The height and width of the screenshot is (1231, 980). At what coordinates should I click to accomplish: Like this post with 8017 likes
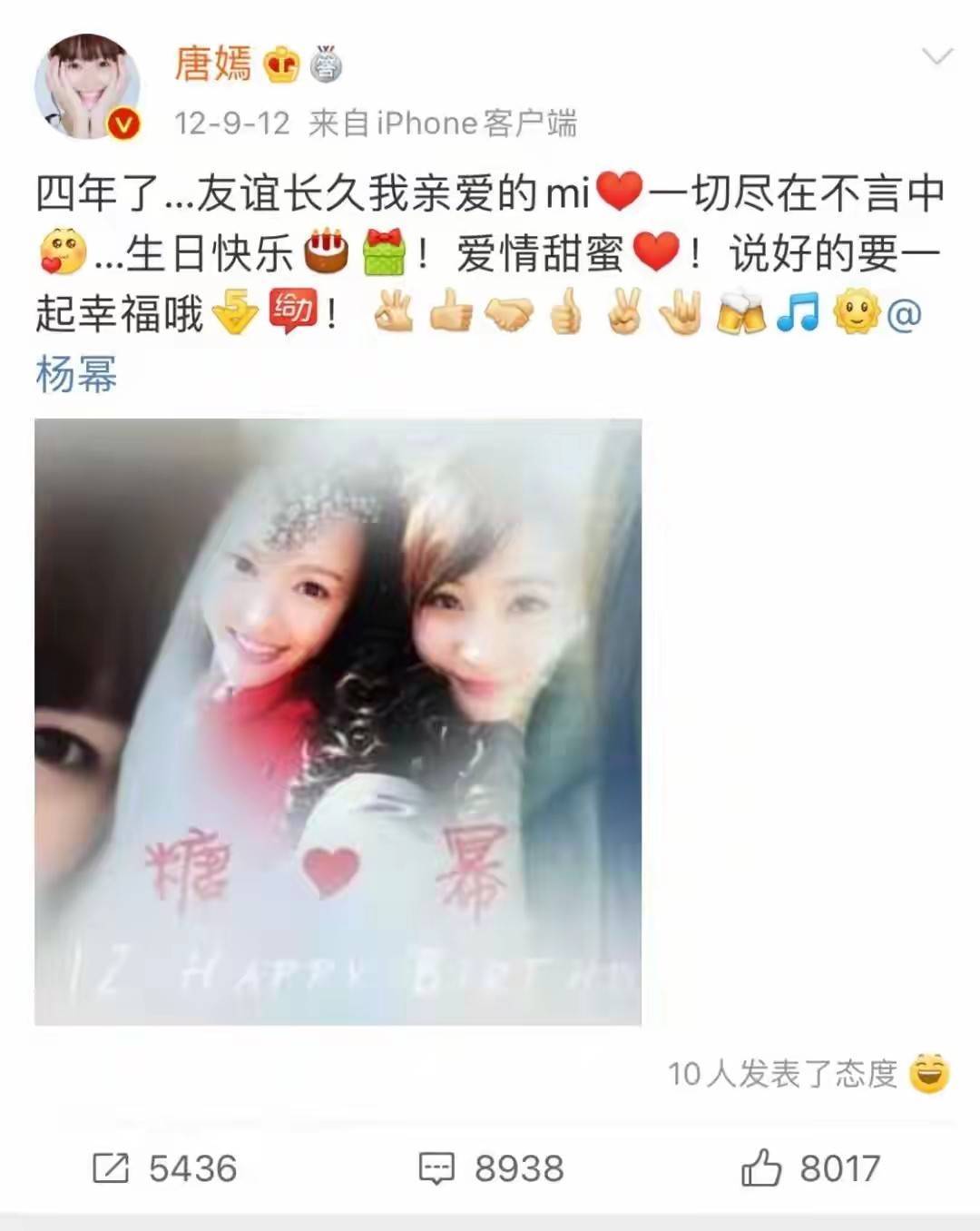coord(810,1168)
